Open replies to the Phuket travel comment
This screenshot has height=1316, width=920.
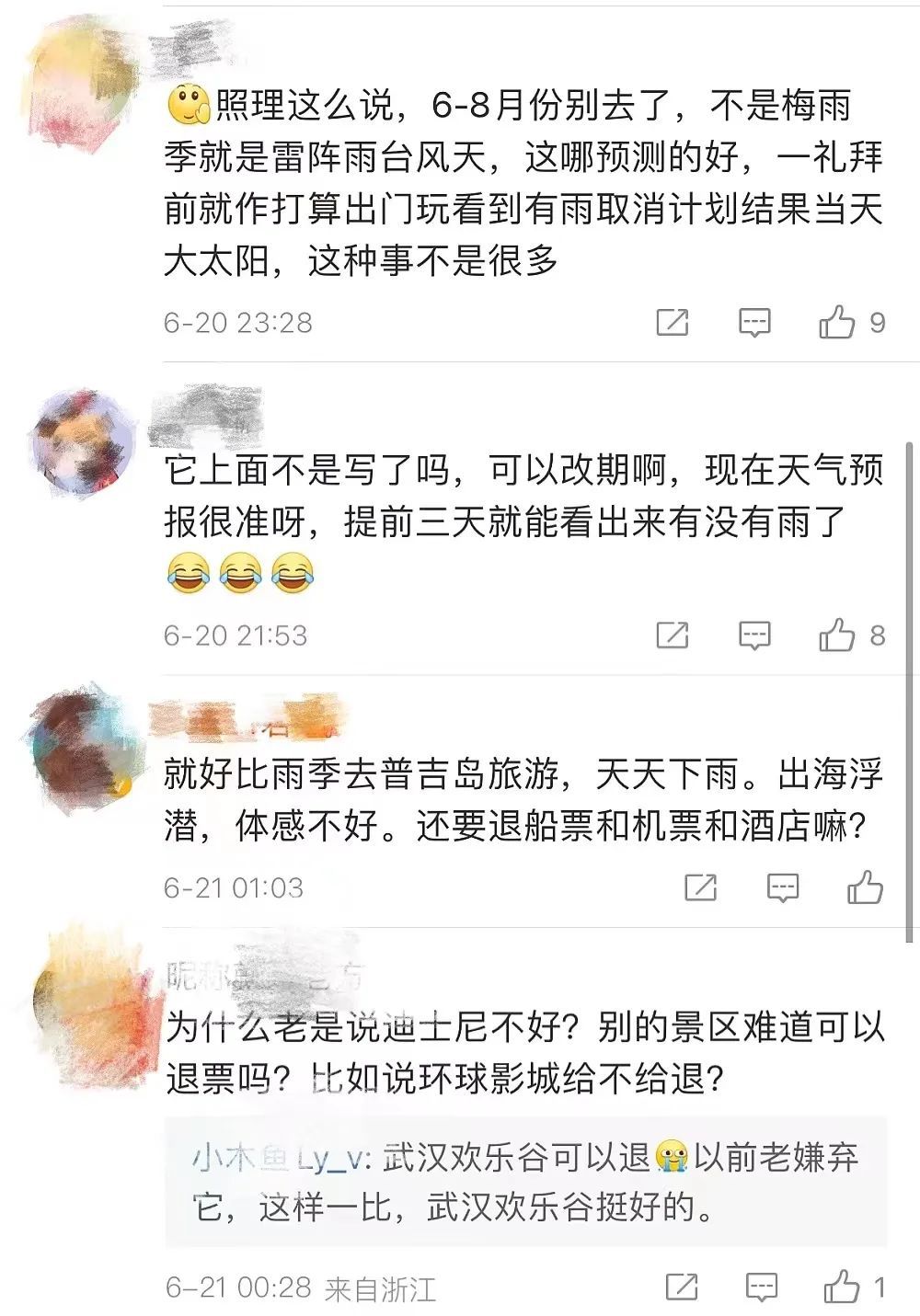coord(781,886)
